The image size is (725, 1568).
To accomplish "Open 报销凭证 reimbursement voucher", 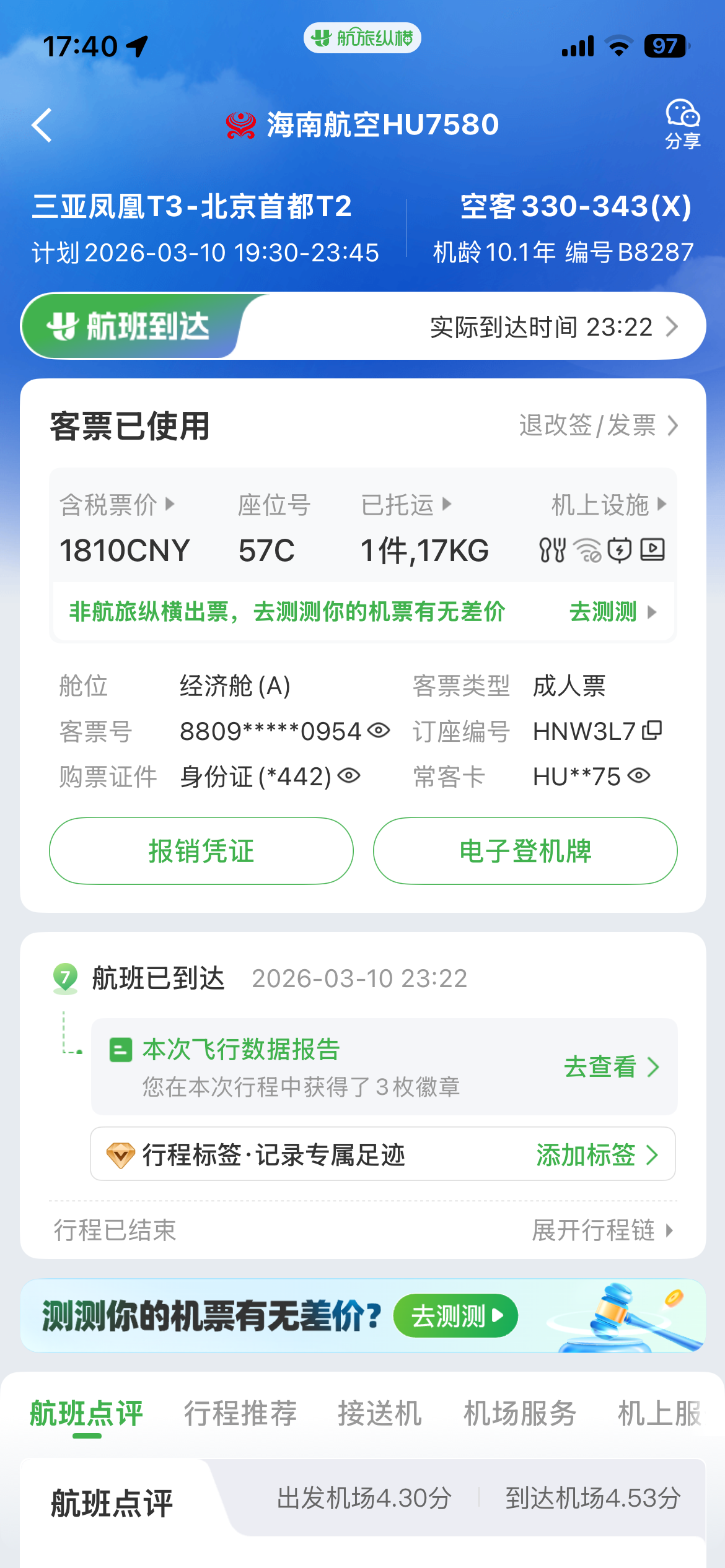I will click(x=201, y=851).
